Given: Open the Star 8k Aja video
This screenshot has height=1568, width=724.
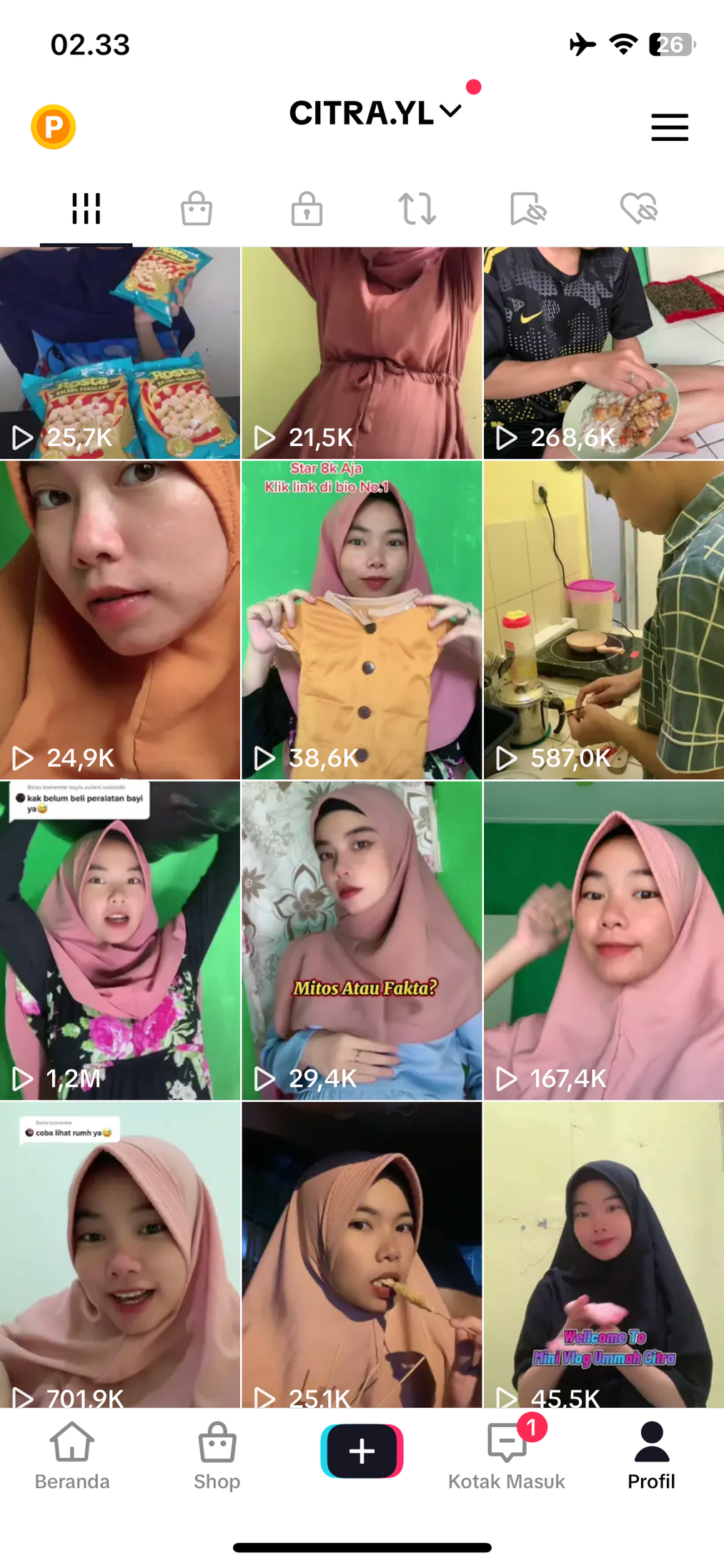Looking at the screenshot, I should 362,619.
